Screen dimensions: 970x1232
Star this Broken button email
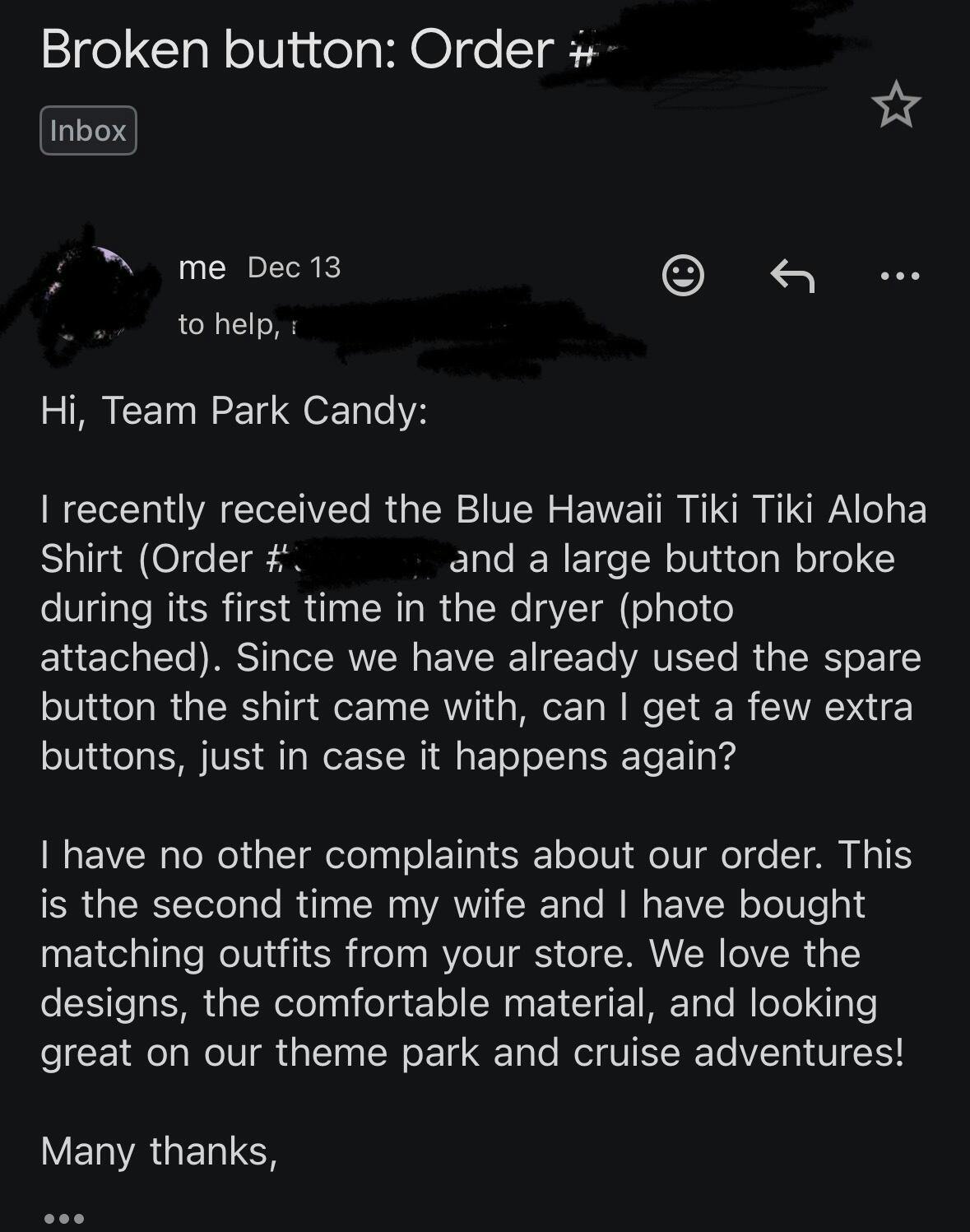click(x=895, y=105)
